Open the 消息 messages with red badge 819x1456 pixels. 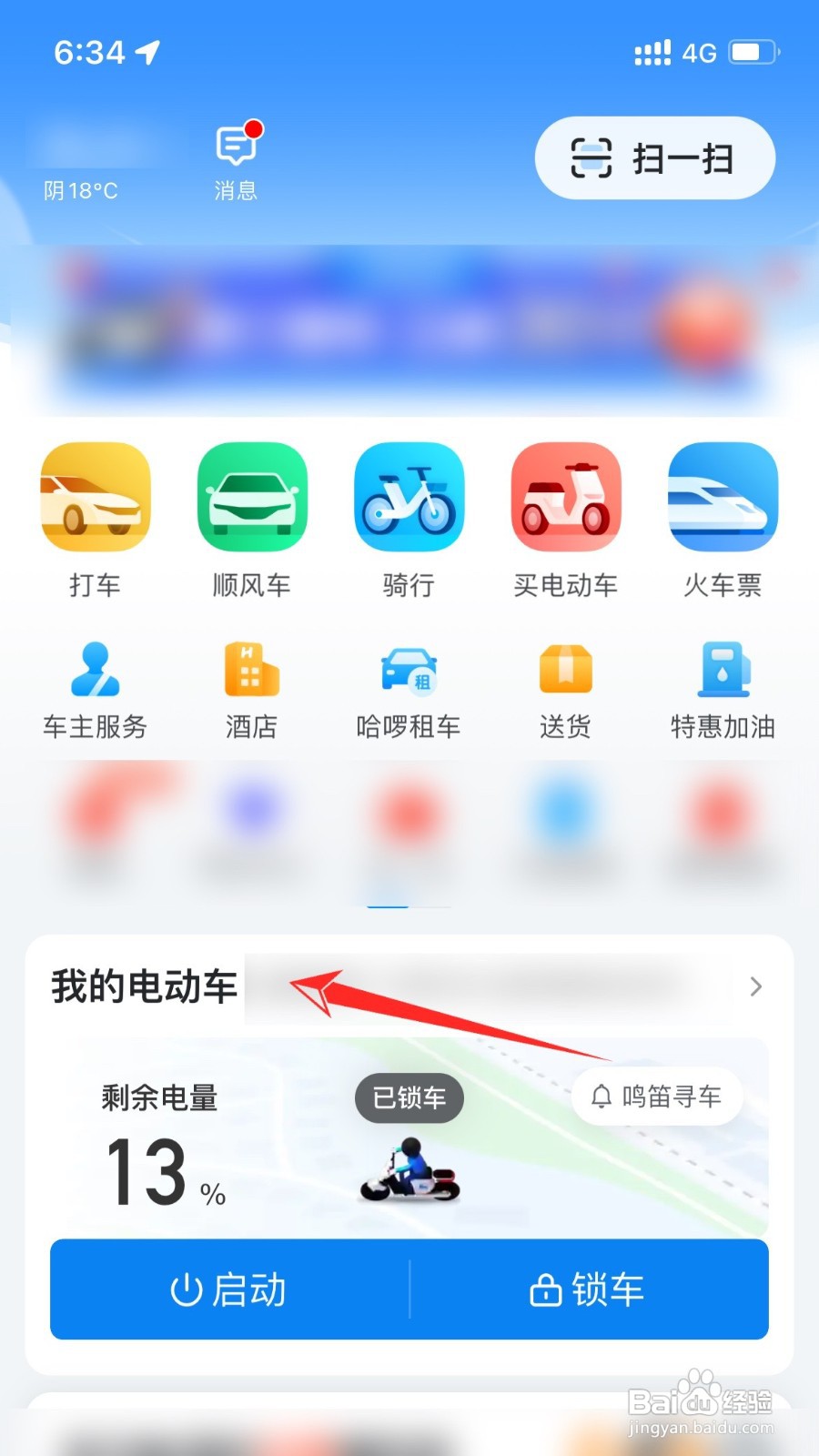click(x=235, y=159)
